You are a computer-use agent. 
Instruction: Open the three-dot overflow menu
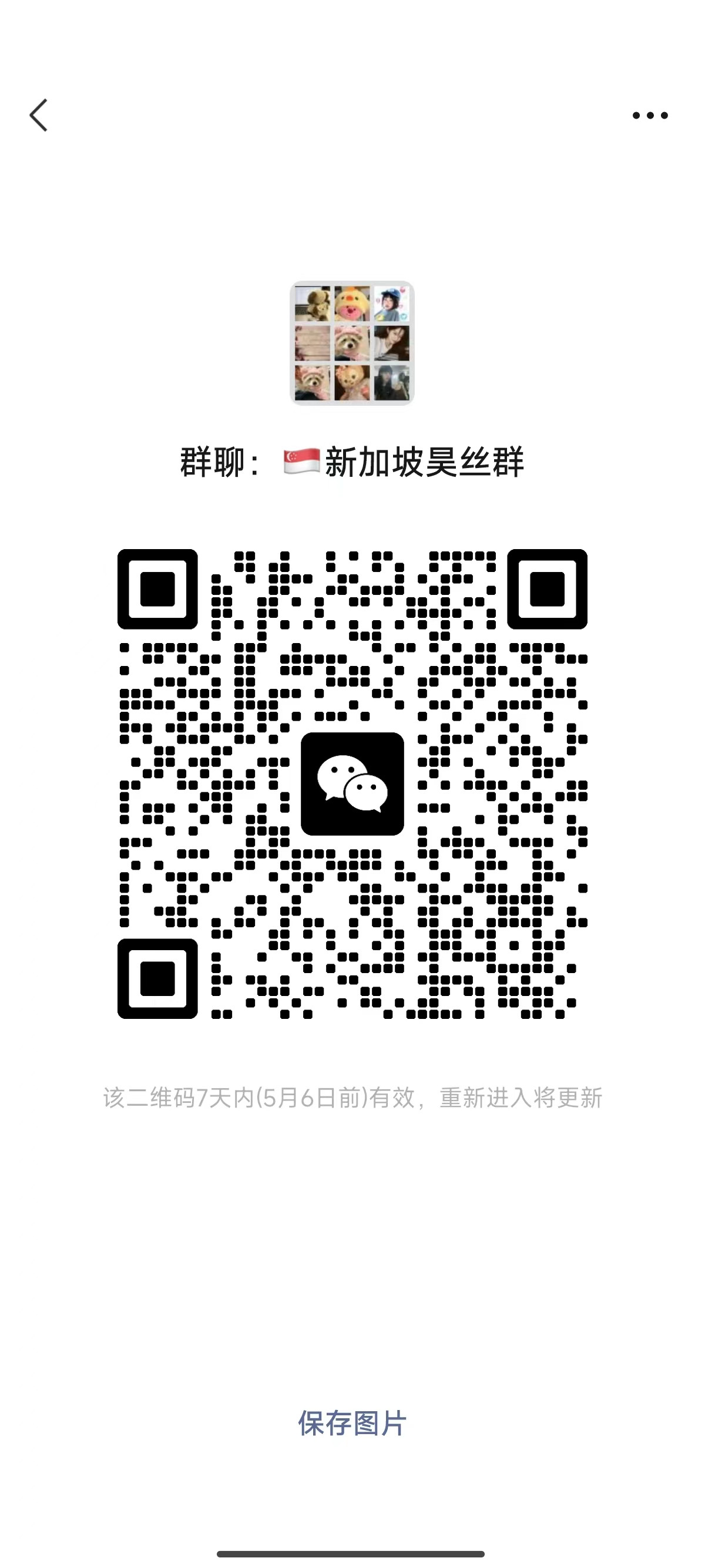tap(650, 115)
